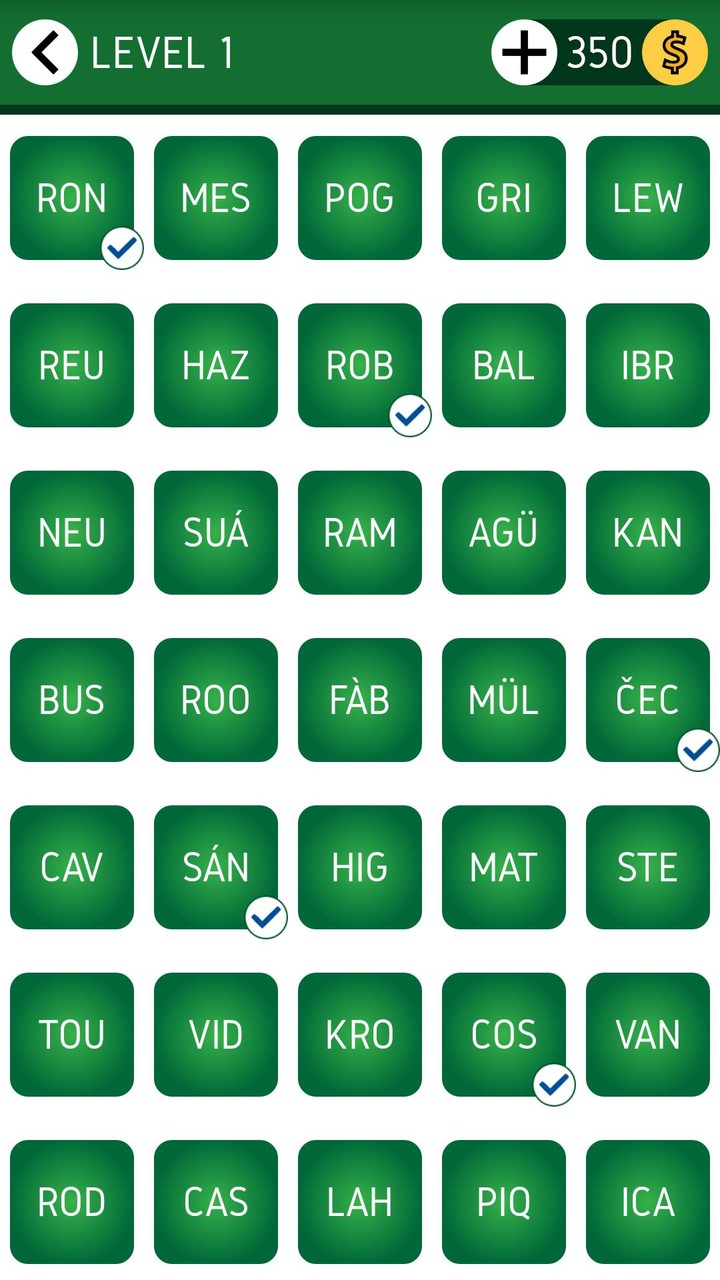Select the MES tile

(216, 198)
